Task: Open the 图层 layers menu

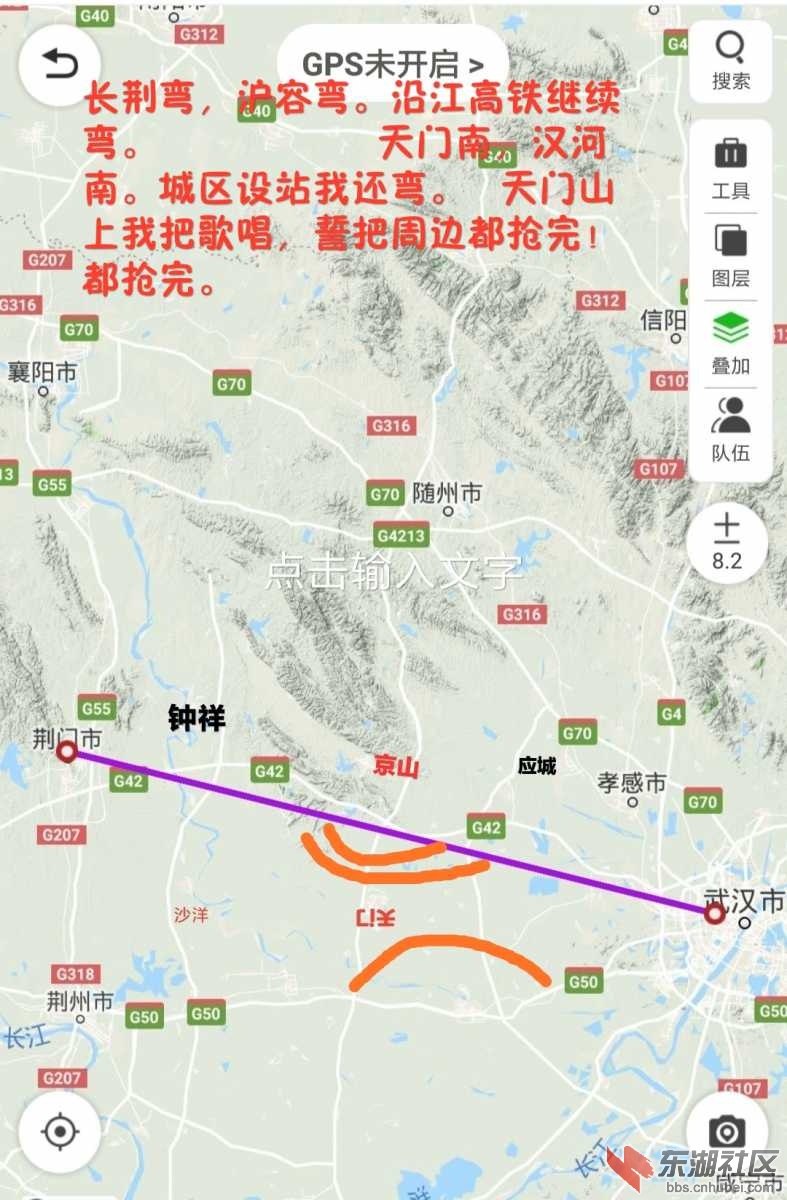Action: click(x=731, y=255)
